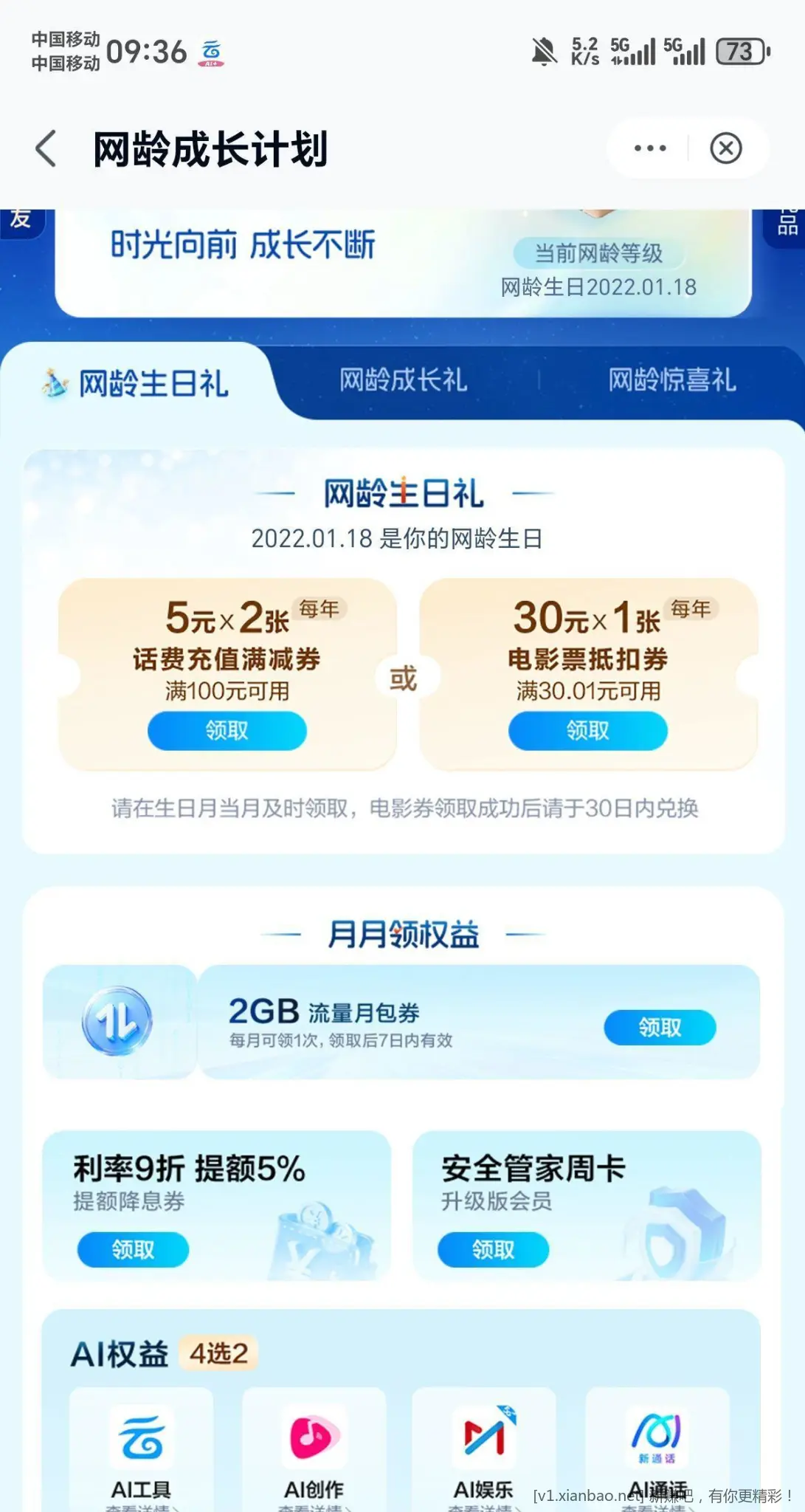Tap the back arrow to leave this page
Image resolution: width=805 pixels, height=1512 pixels.
46,147
